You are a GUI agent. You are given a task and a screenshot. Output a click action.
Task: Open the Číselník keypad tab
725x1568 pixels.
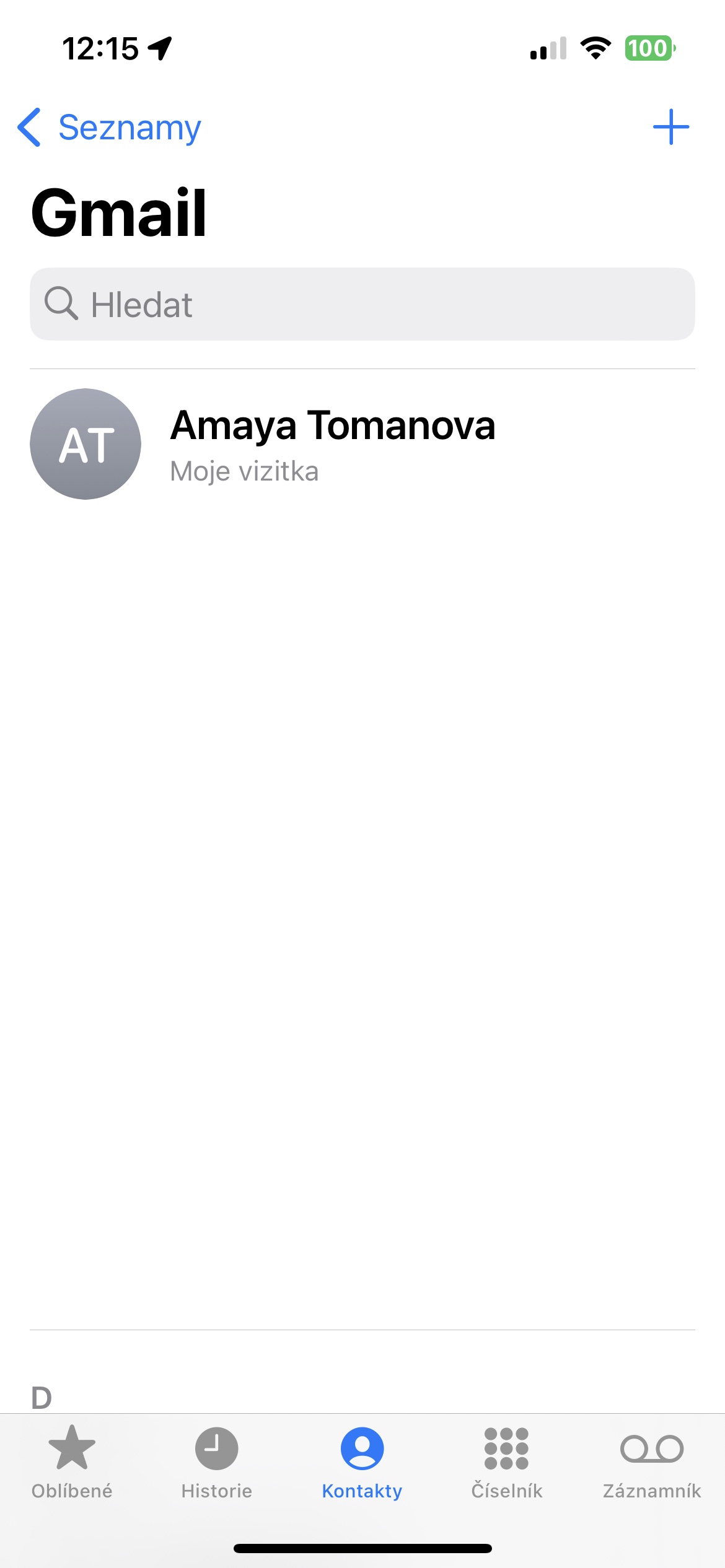(506, 1461)
